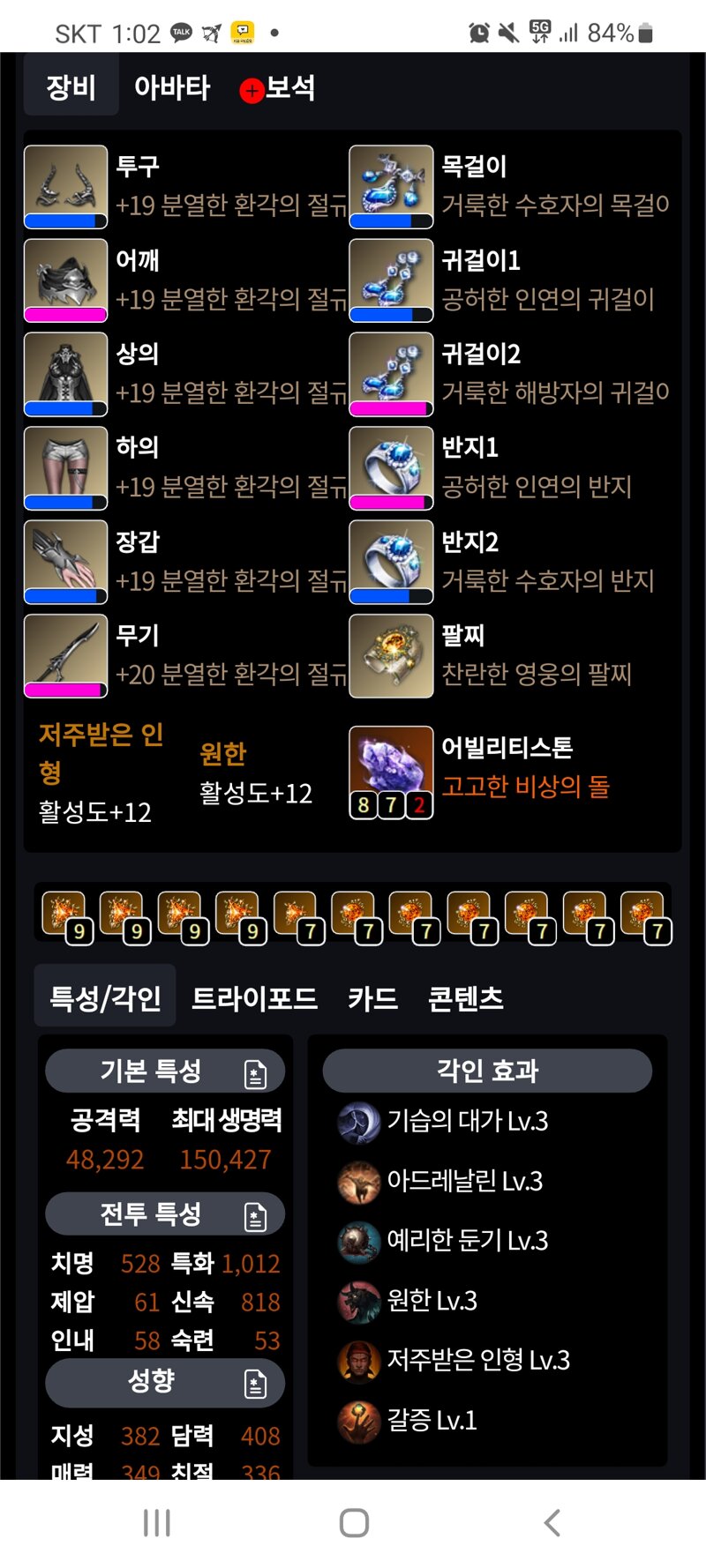Select the 특성/각인 tab
This screenshot has height=1568, width=706.
point(105,997)
